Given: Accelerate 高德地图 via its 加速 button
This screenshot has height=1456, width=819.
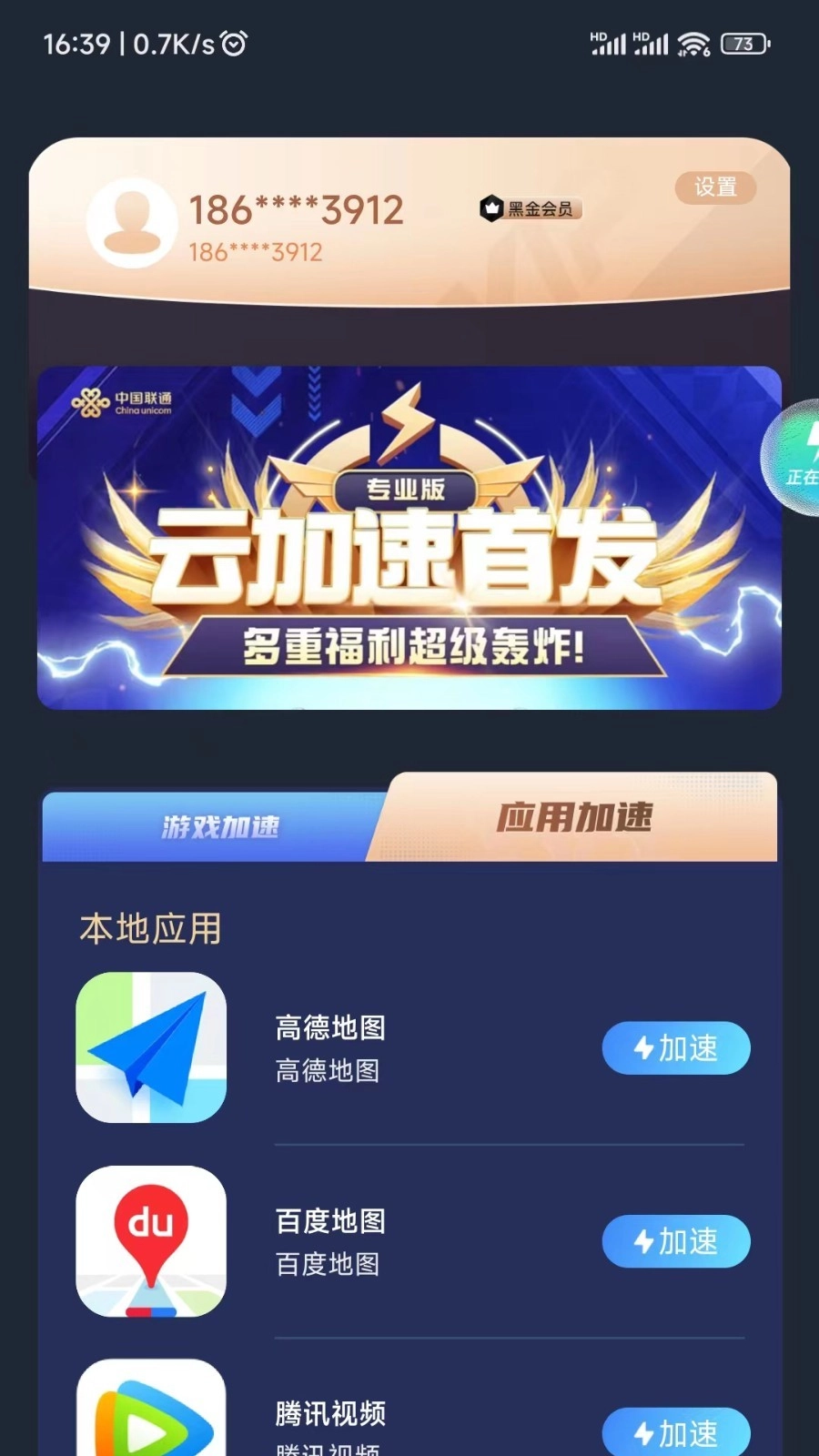Looking at the screenshot, I should pos(676,1047).
